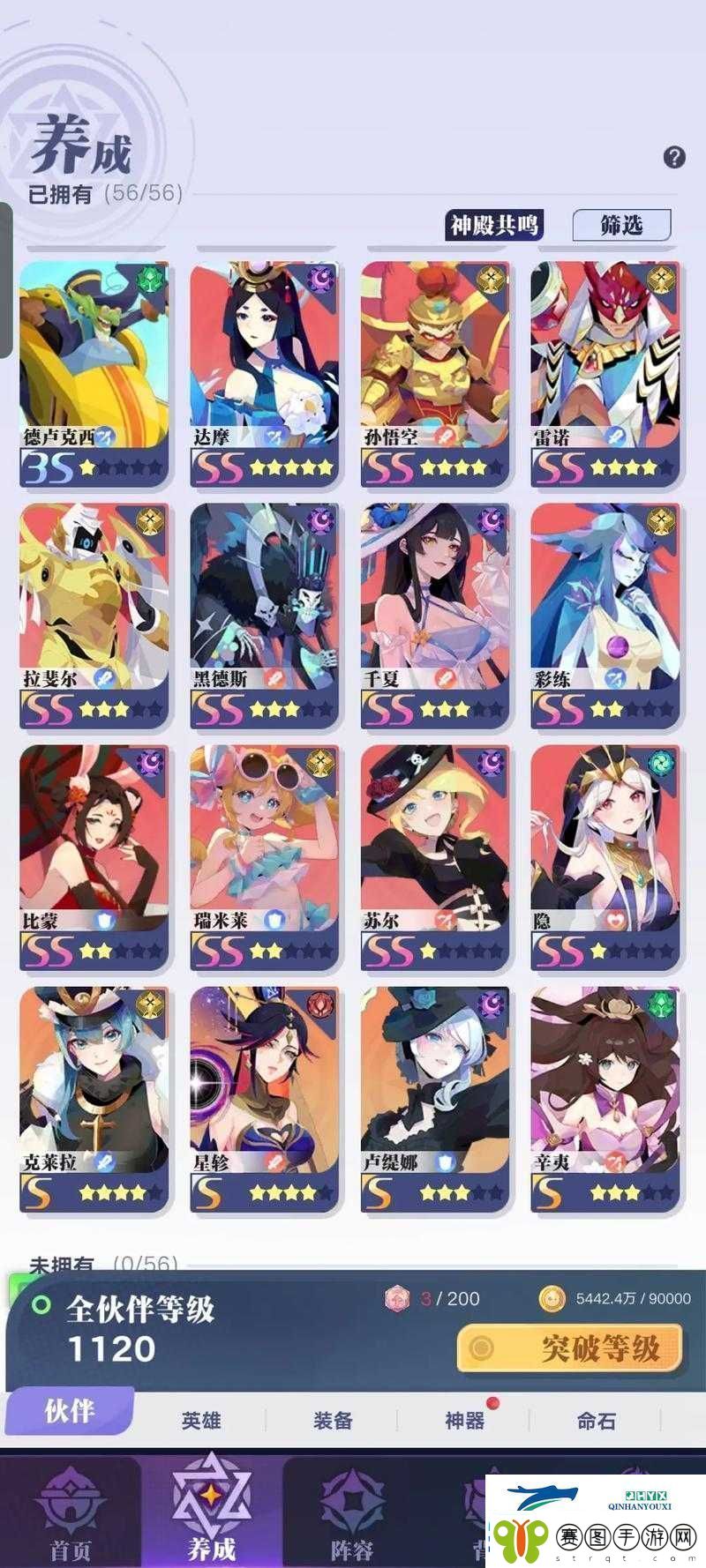
Task: Open the 隐 character card
Action: point(605,855)
